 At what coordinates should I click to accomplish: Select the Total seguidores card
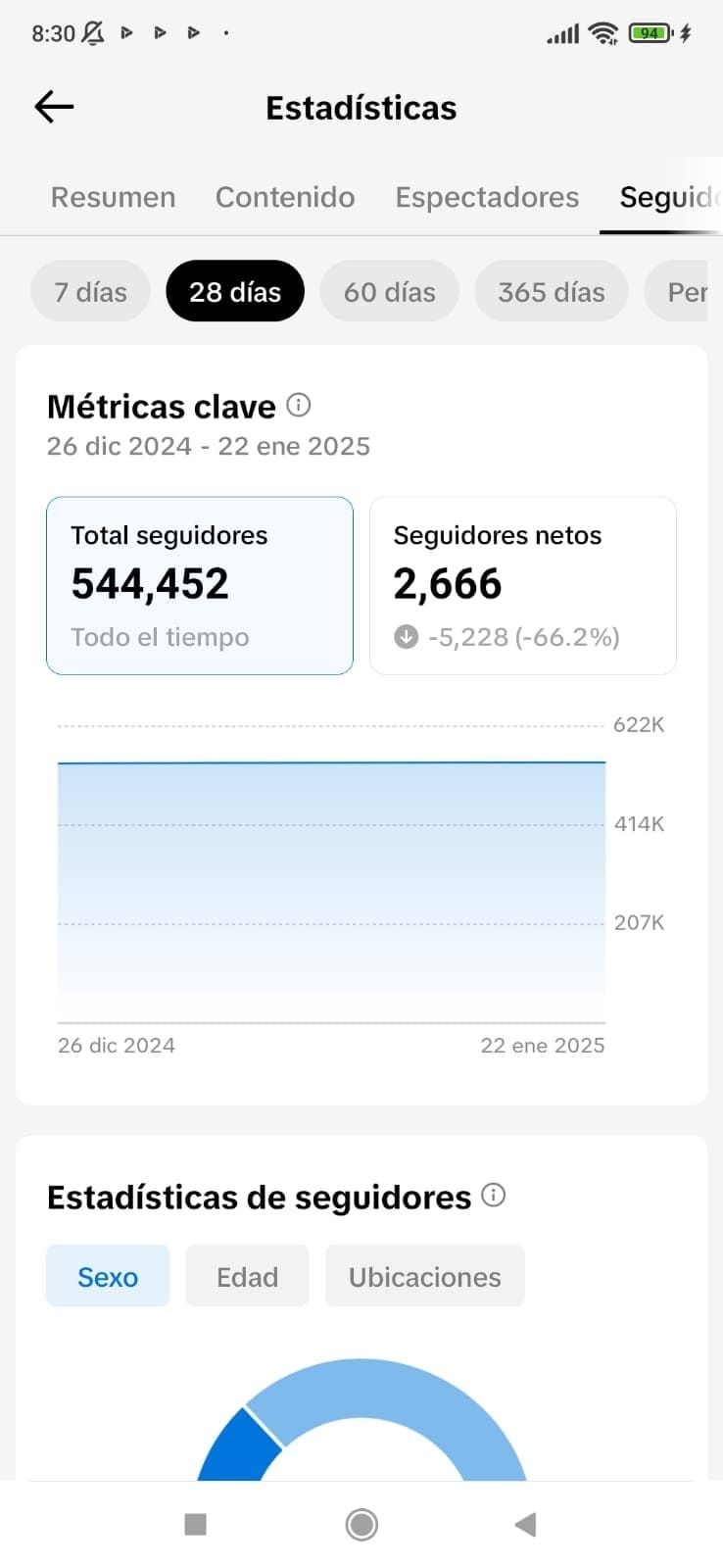200,585
